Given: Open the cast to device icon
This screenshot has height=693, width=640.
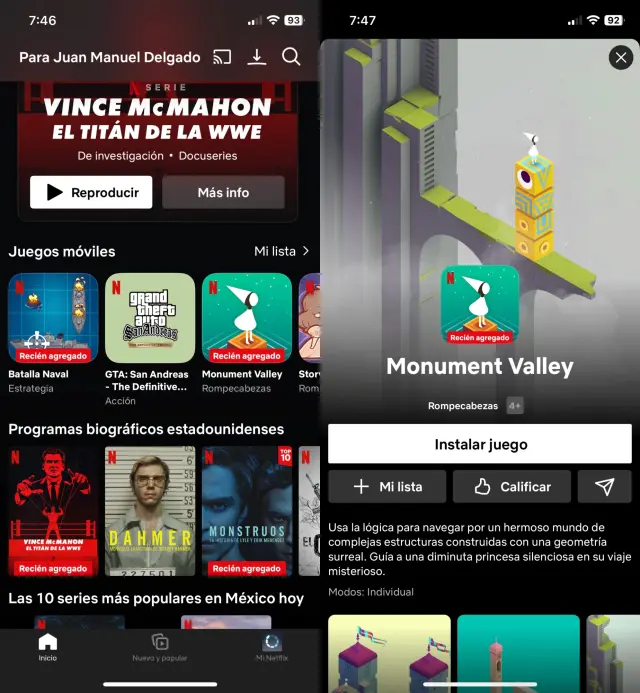Looking at the screenshot, I should (223, 57).
